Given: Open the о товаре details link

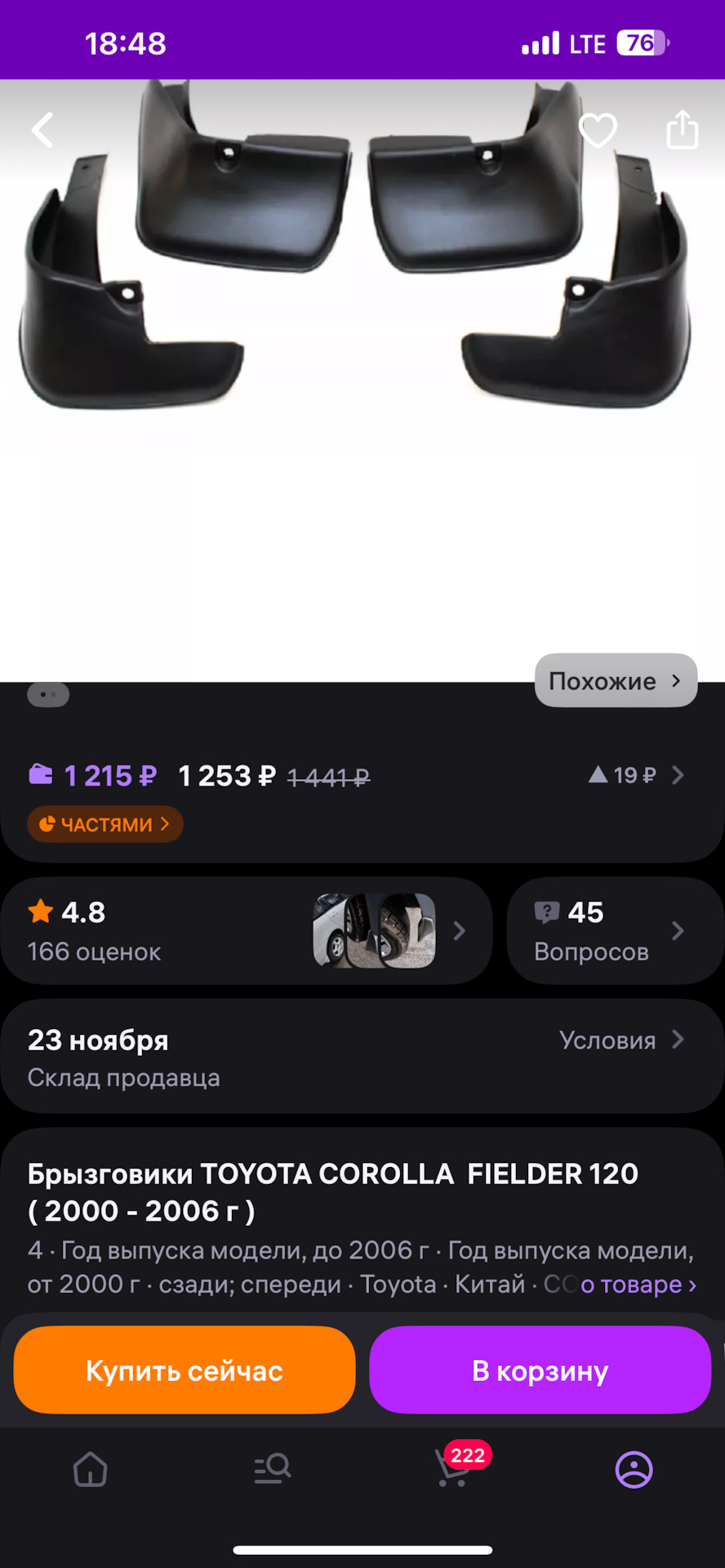Looking at the screenshot, I should point(638,1285).
